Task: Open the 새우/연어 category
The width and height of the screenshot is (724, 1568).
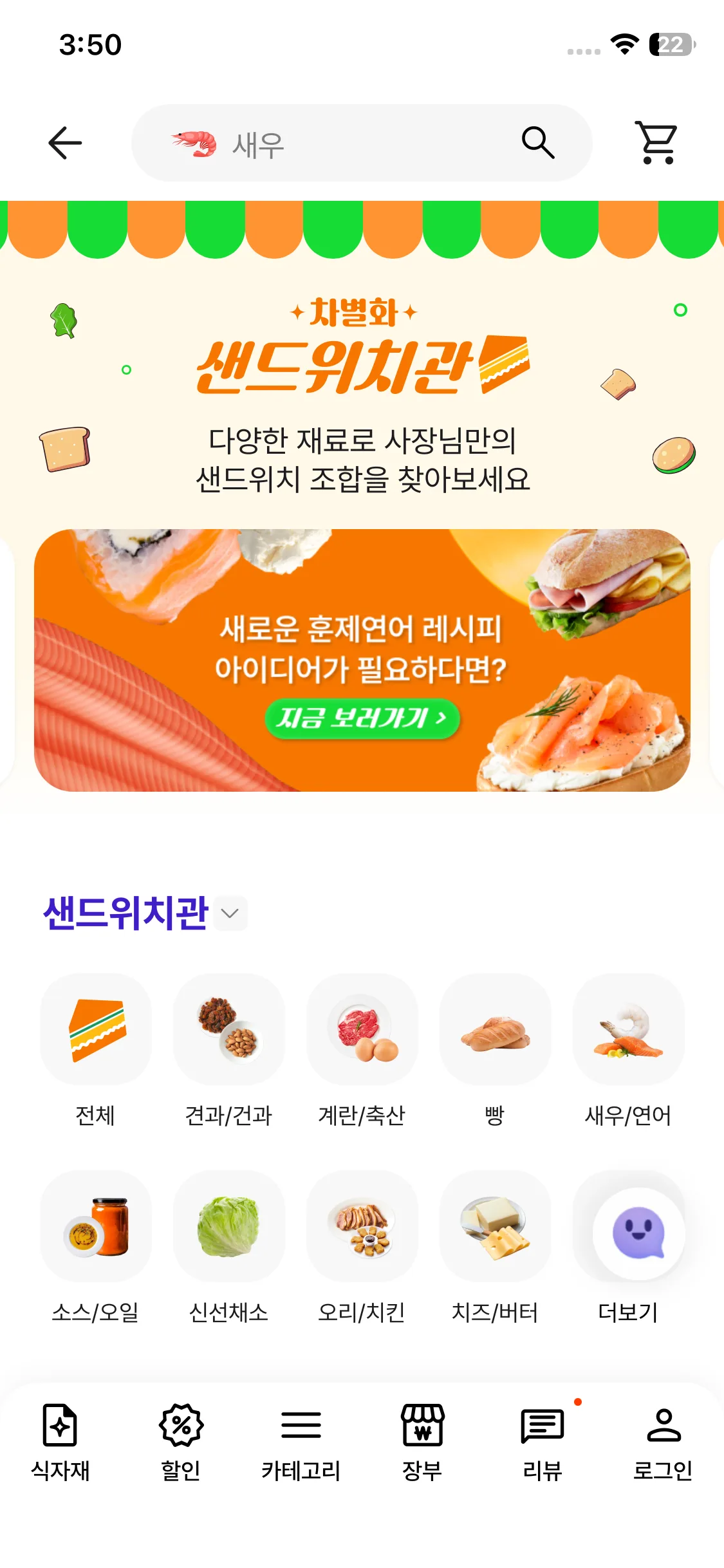Action: tap(628, 1030)
